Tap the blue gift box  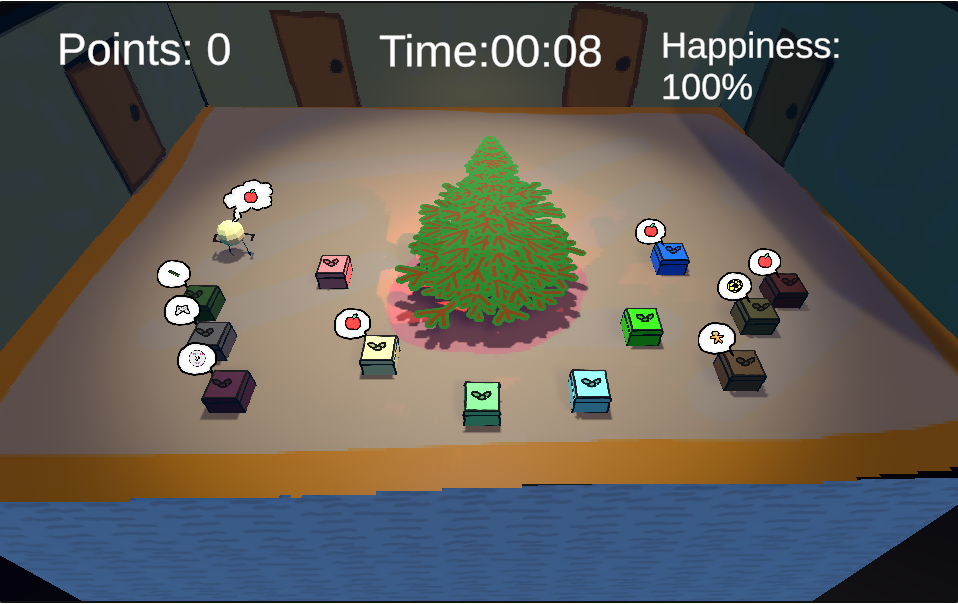[x=670, y=258]
